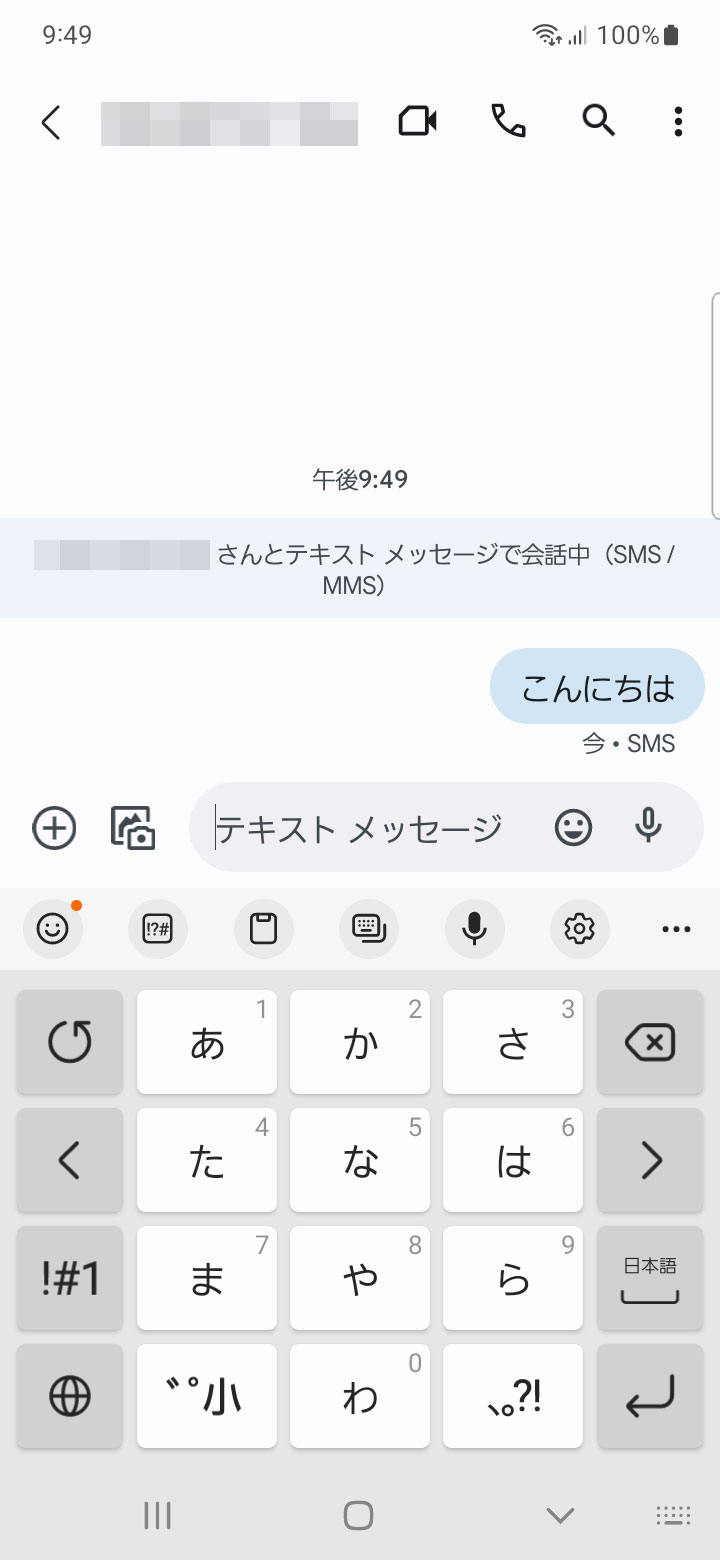The image size is (720, 1560).
Task: Open the gallery and camera picker
Action: pyautogui.click(x=133, y=828)
